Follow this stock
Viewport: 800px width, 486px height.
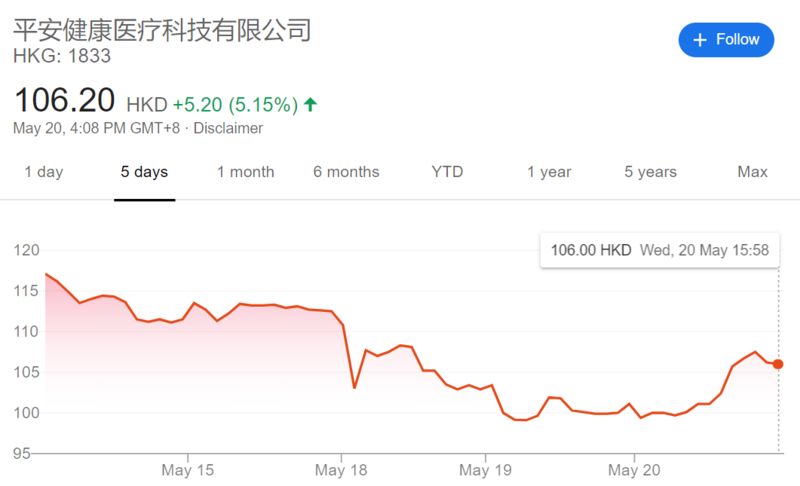(x=726, y=40)
